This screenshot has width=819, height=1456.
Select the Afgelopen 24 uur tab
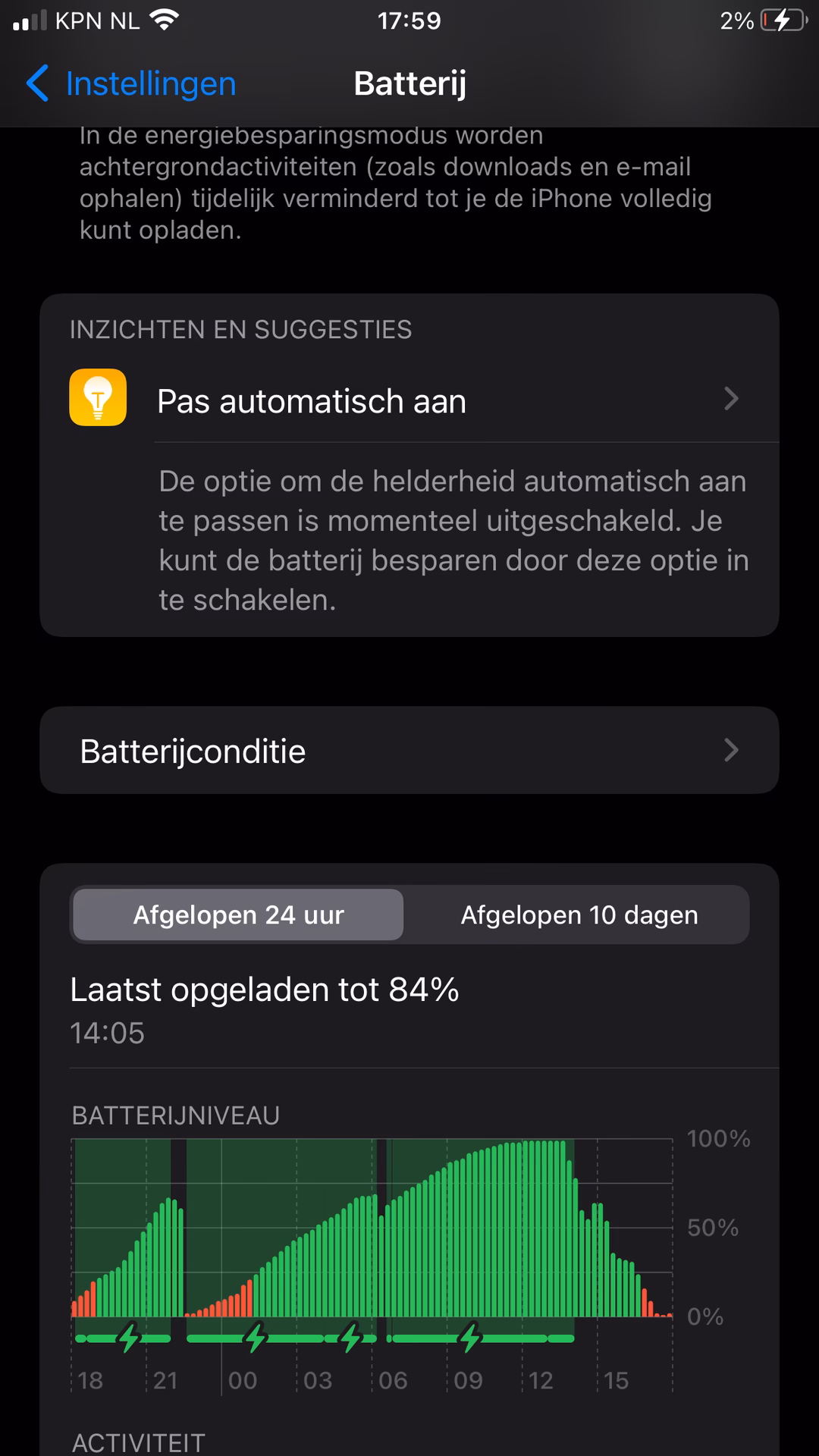[x=237, y=915]
